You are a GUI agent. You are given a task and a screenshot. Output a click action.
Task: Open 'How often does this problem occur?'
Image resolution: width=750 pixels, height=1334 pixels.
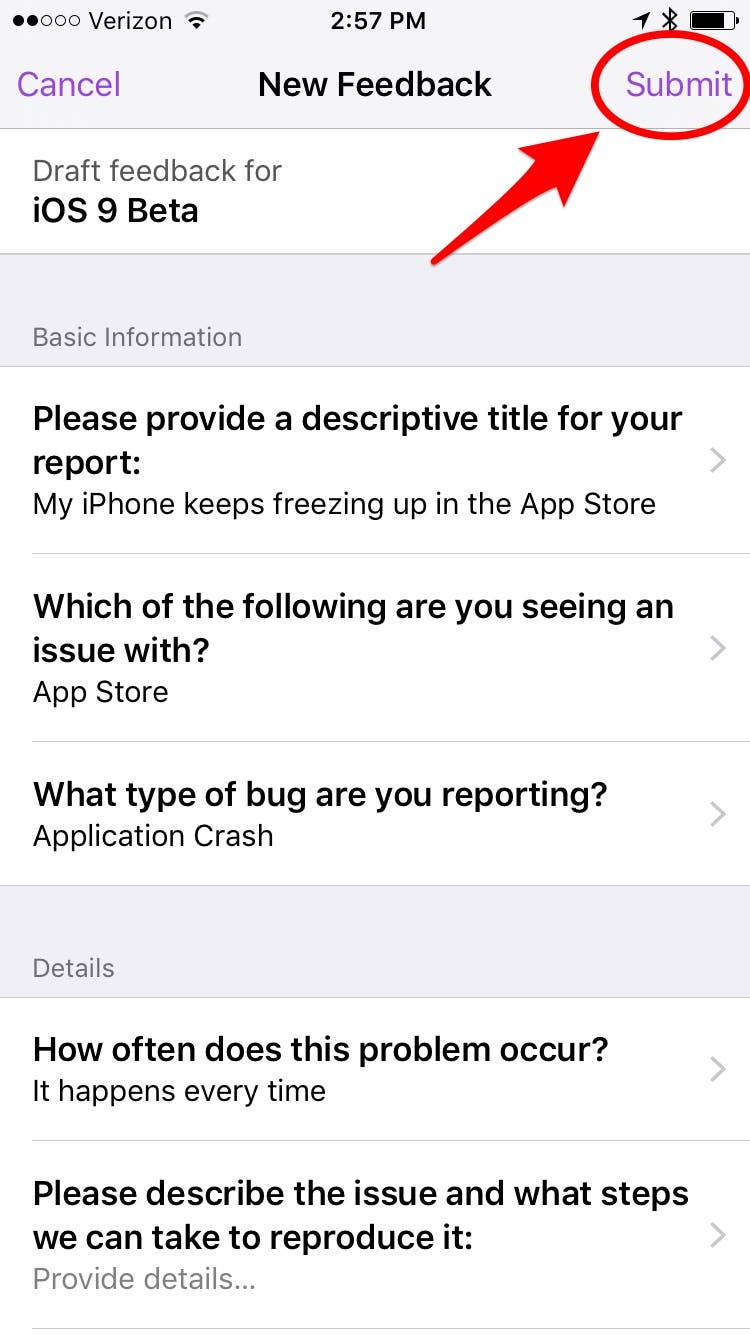(x=375, y=1069)
